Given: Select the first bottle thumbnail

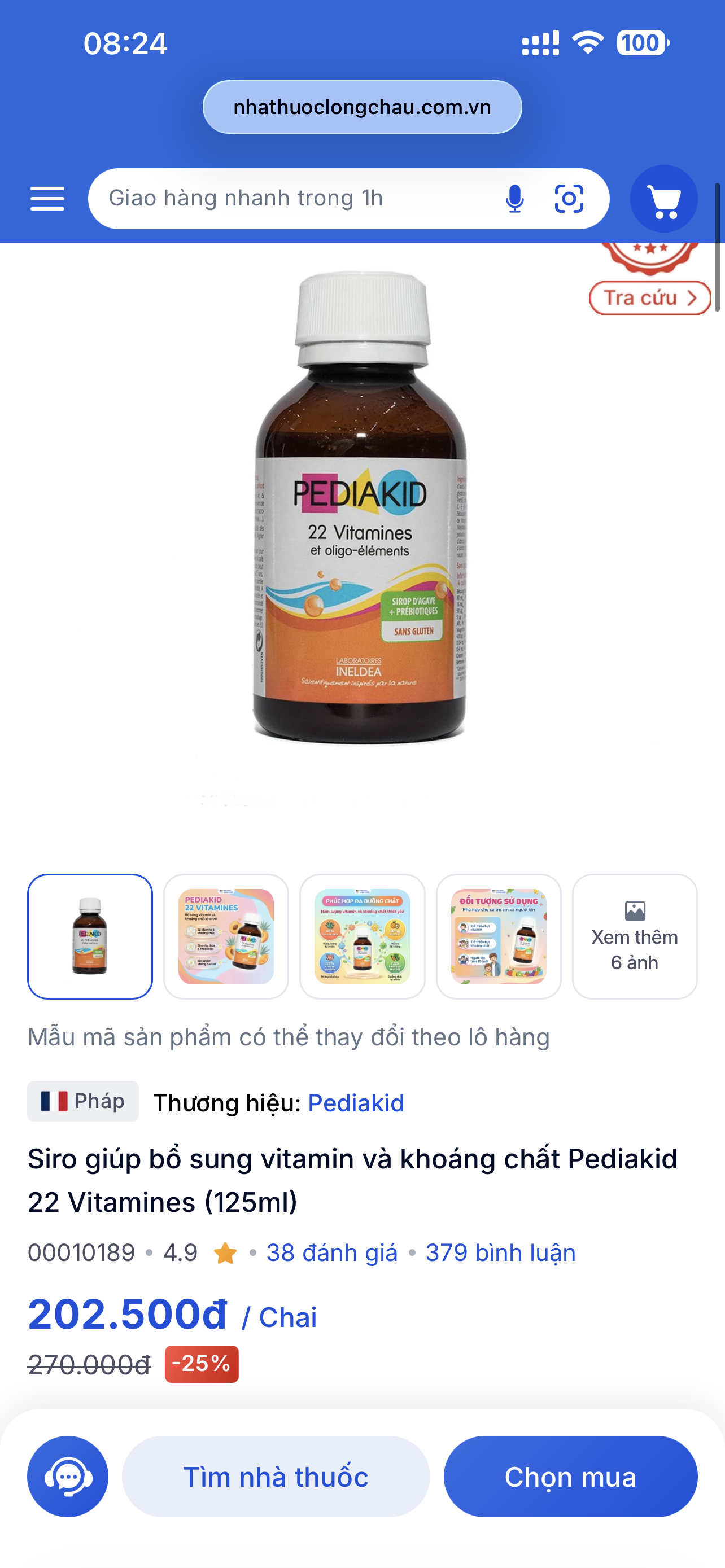Looking at the screenshot, I should click(x=90, y=936).
